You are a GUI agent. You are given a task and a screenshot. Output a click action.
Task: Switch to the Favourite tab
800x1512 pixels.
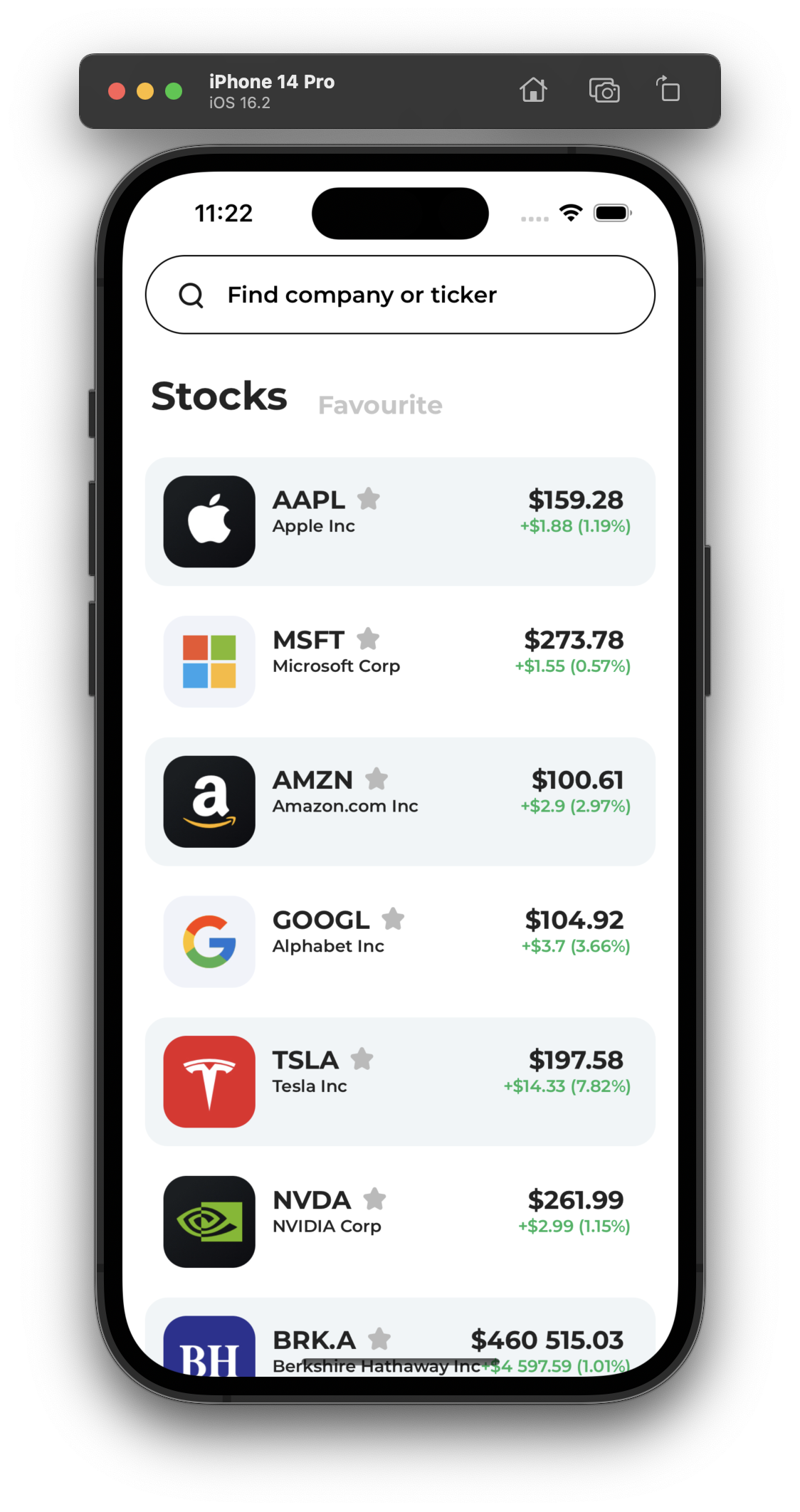[380, 404]
